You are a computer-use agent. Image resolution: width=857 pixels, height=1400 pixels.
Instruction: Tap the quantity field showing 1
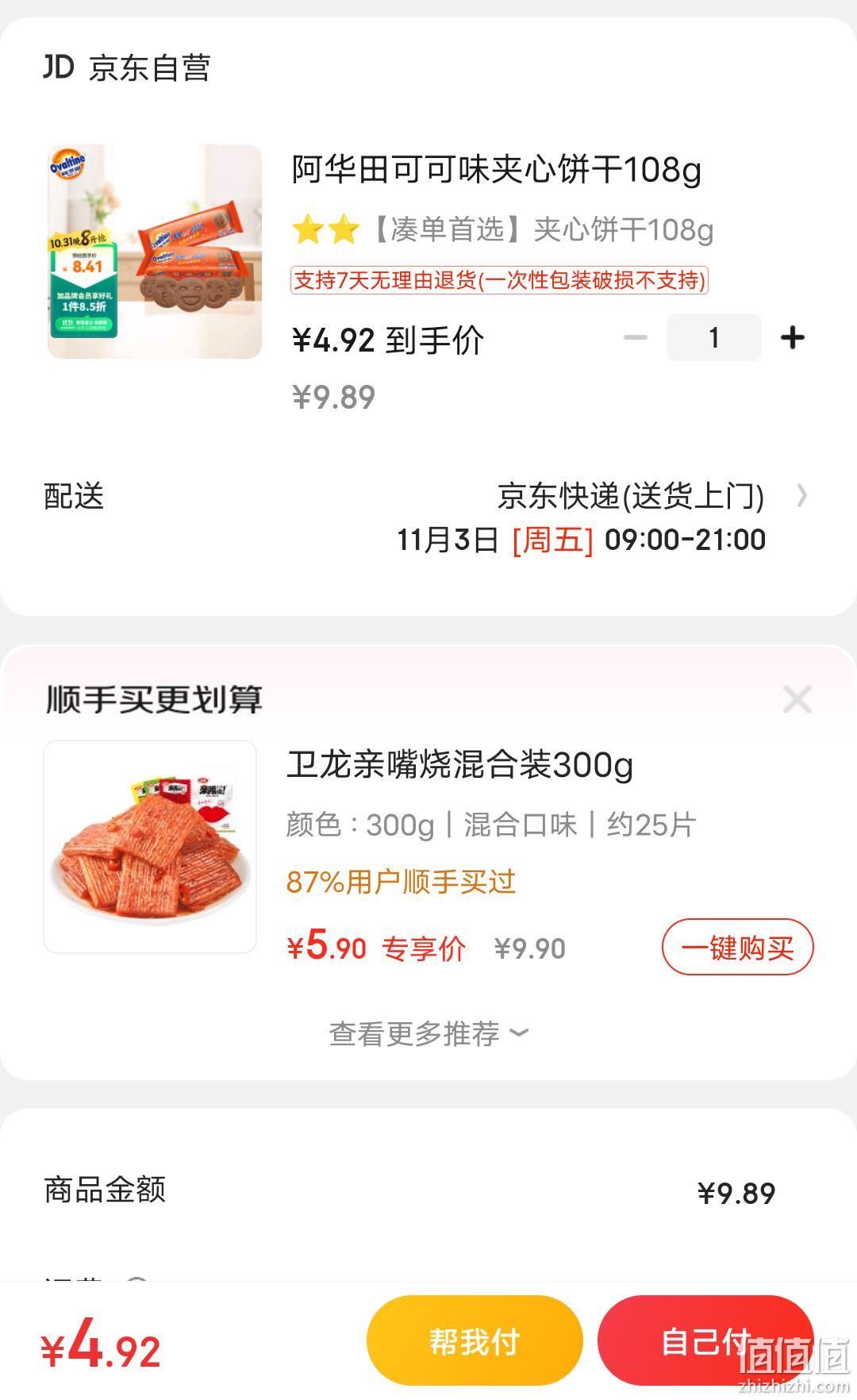click(713, 337)
